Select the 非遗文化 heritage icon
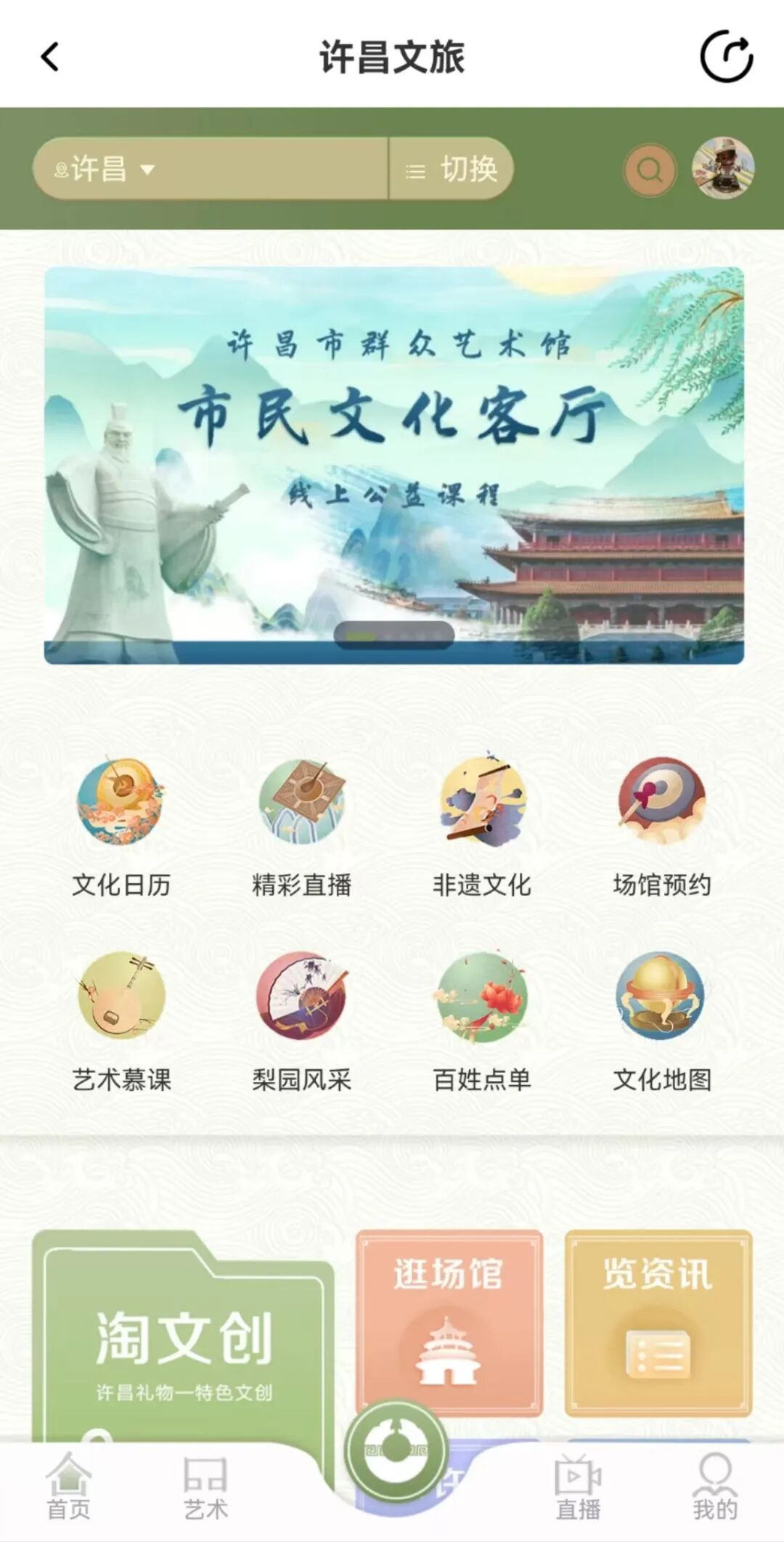784x1542 pixels. [483, 803]
